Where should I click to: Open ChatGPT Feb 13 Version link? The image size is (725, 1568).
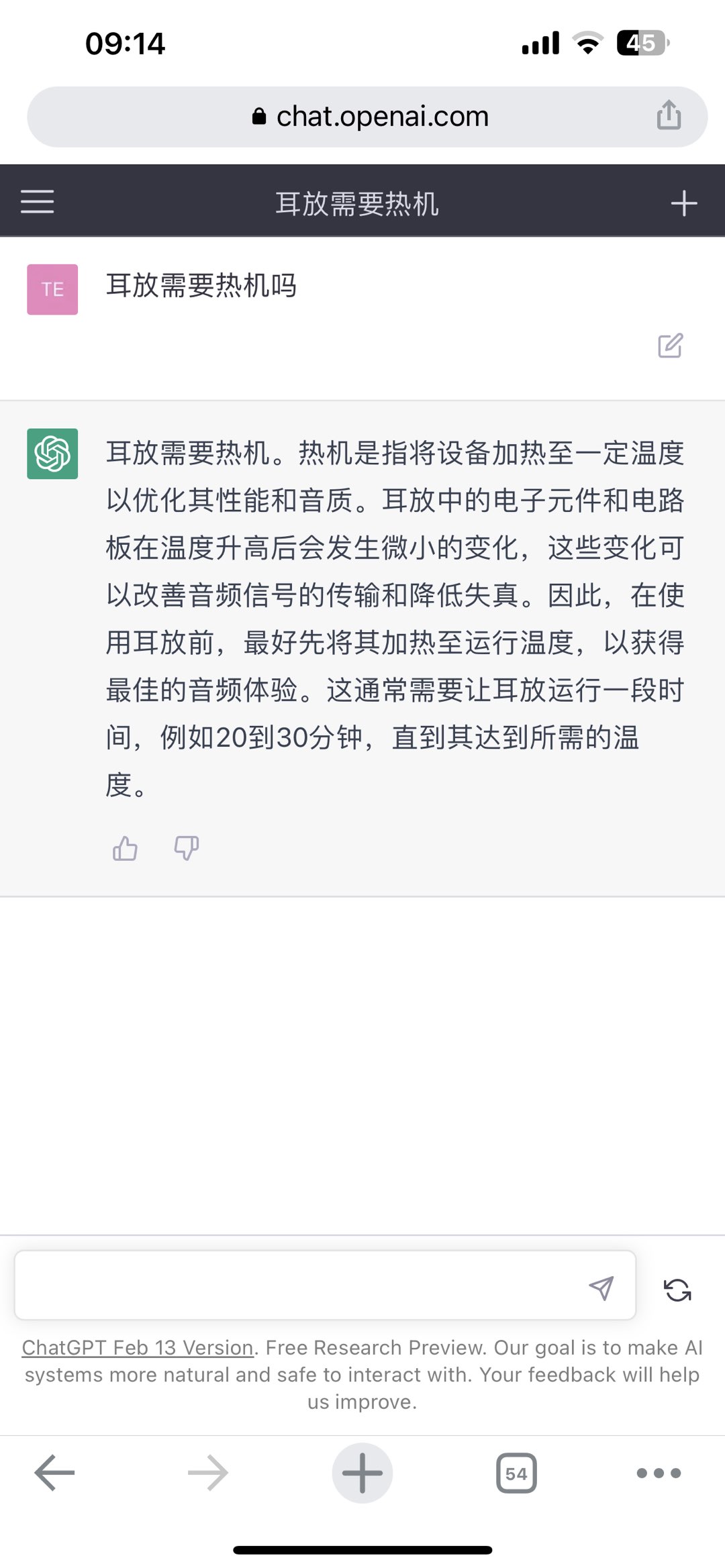pos(138,1347)
